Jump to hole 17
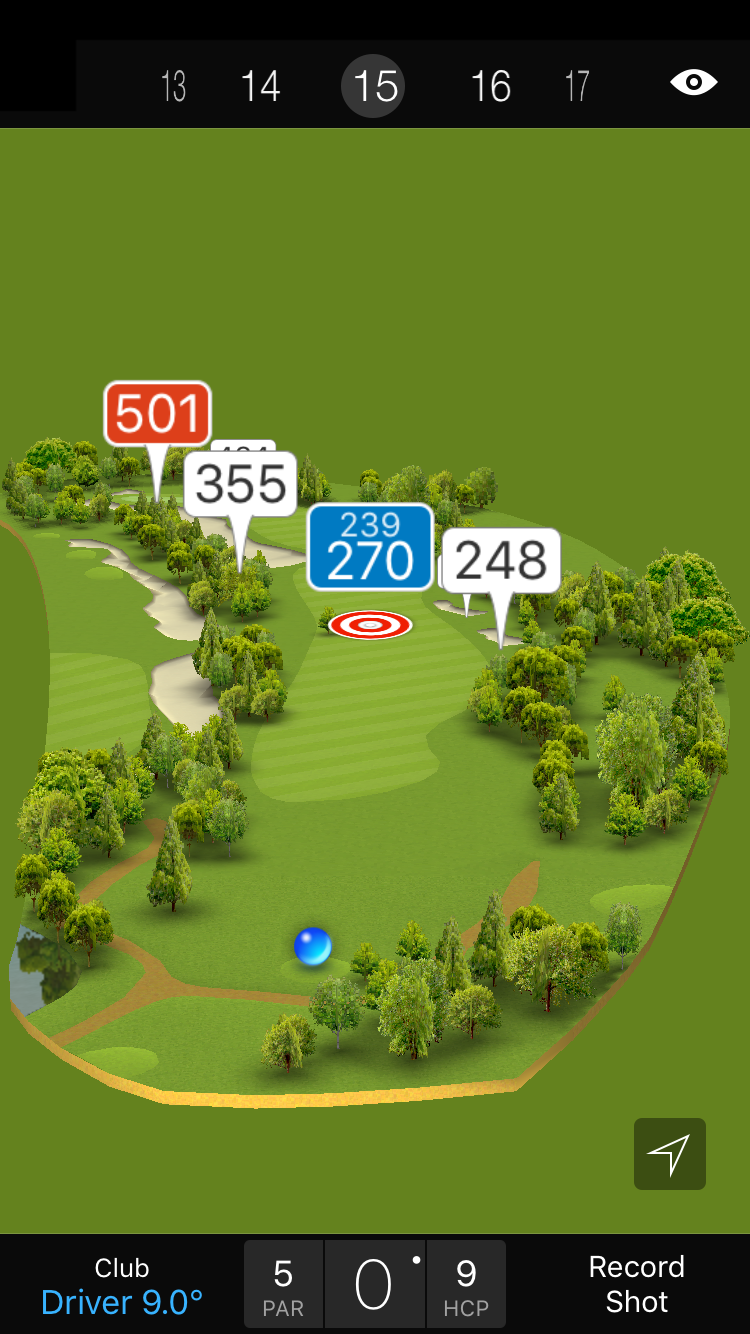Screen dimensions: 750x1334 coord(577,87)
